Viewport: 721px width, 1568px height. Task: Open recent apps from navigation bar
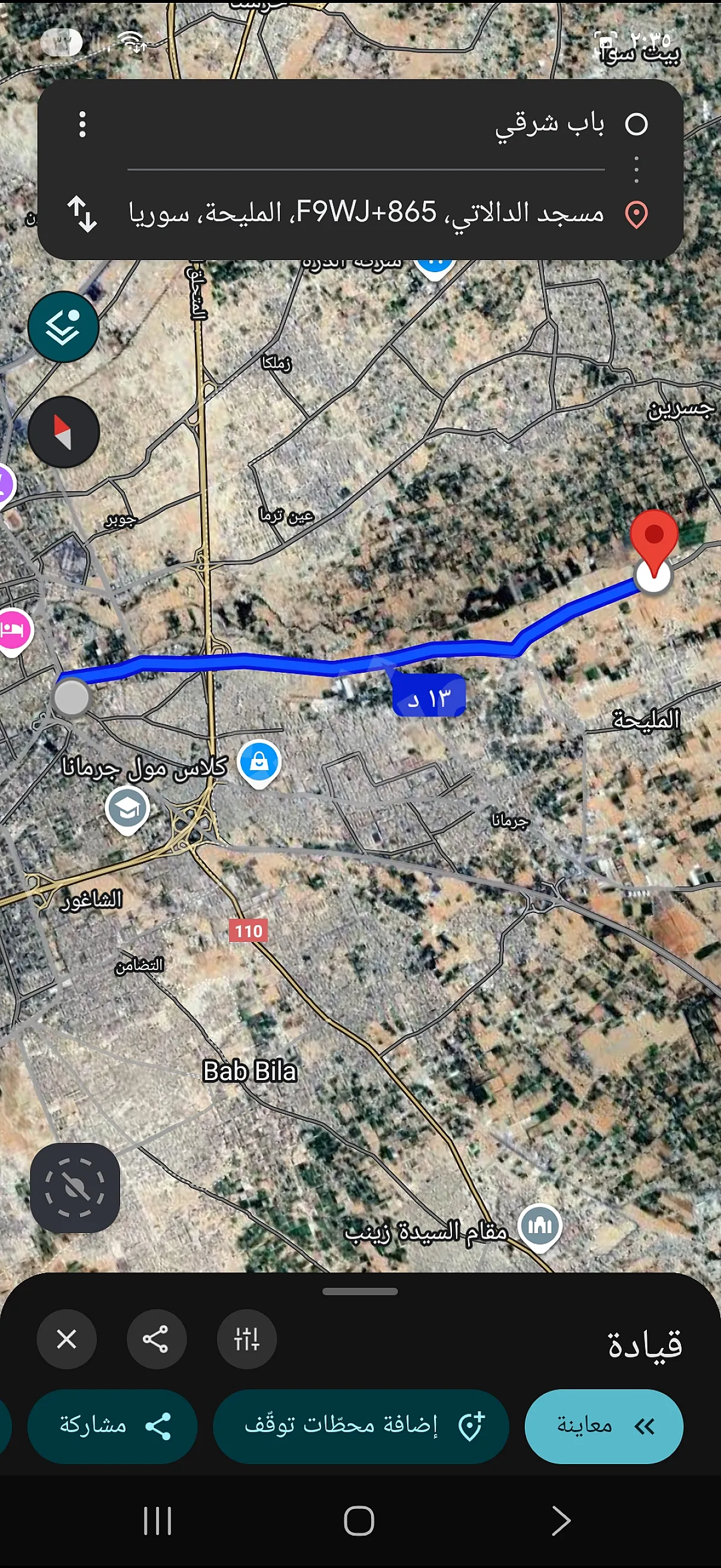pyautogui.click(x=158, y=1521)
